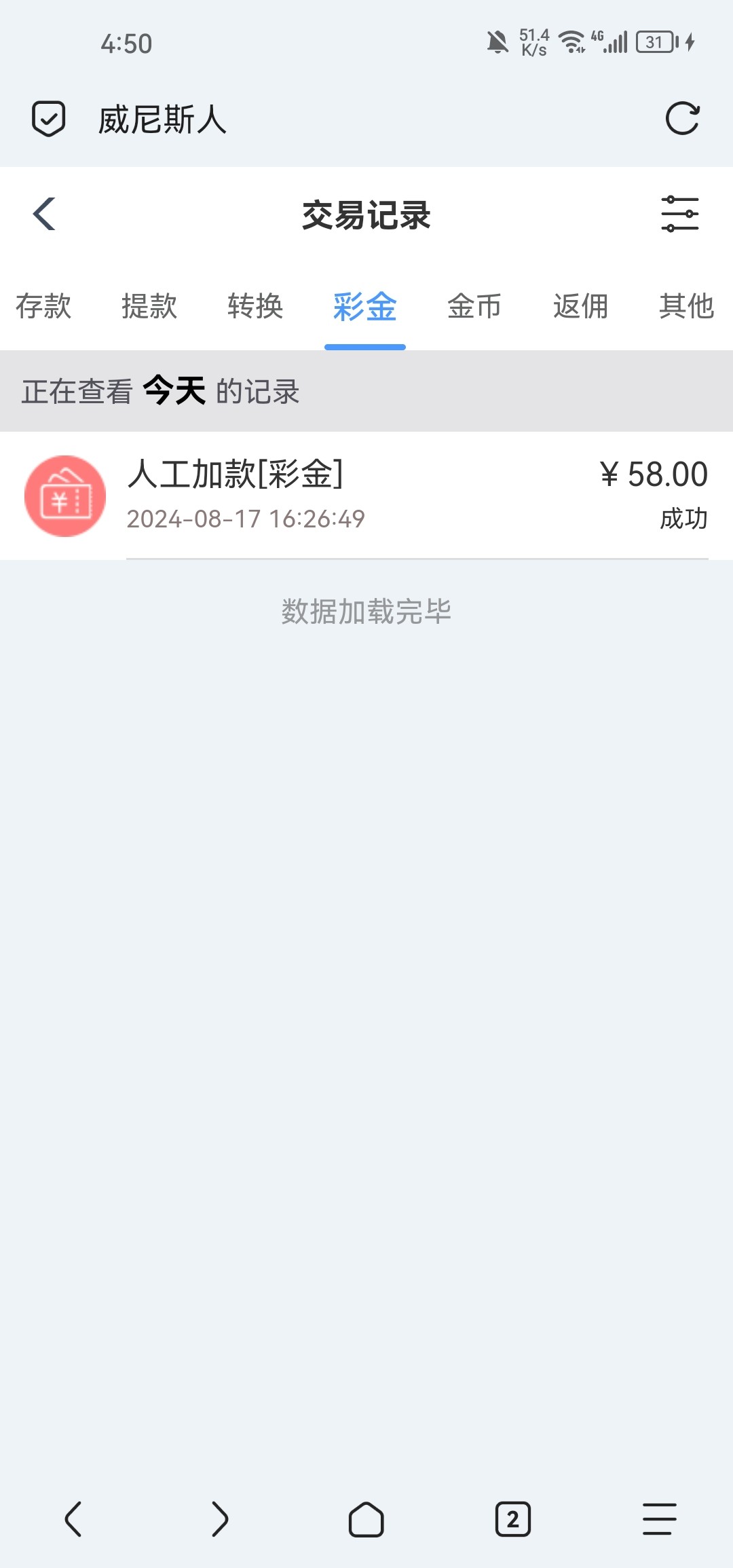Switch to the 提款 tab

click(x=149, y=306)
